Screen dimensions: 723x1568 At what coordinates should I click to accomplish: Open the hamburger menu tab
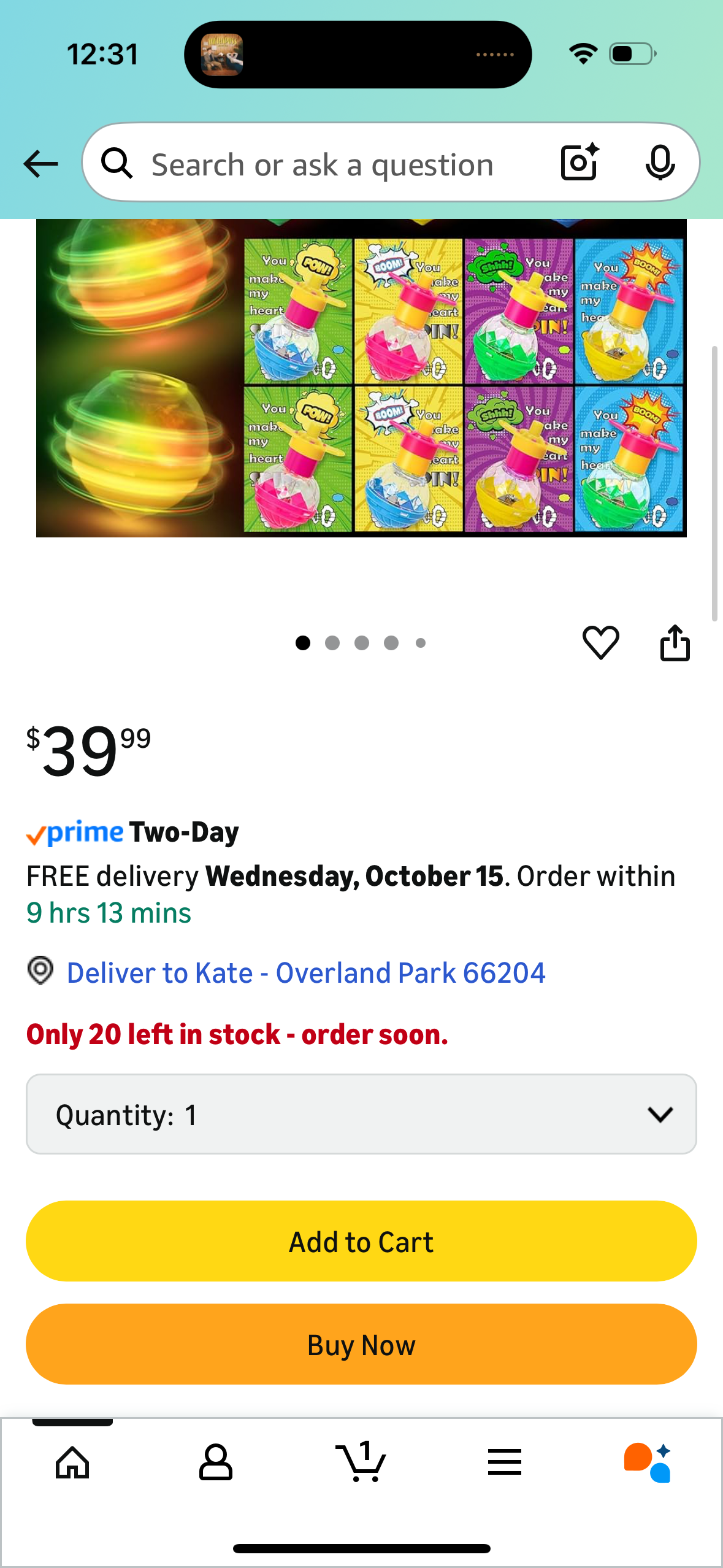click(x=505, y=1462)
